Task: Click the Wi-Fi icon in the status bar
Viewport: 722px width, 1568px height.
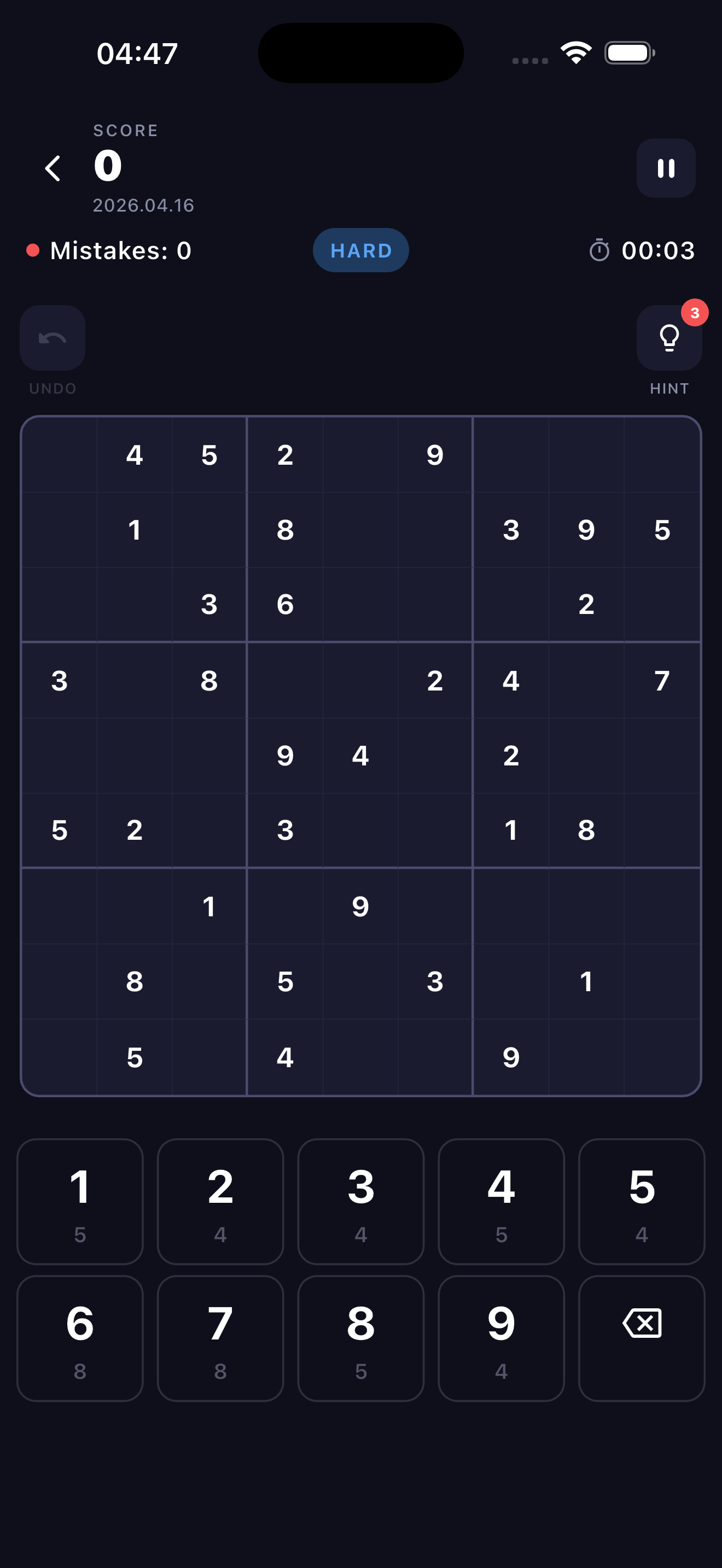Action: pos(575,52)
